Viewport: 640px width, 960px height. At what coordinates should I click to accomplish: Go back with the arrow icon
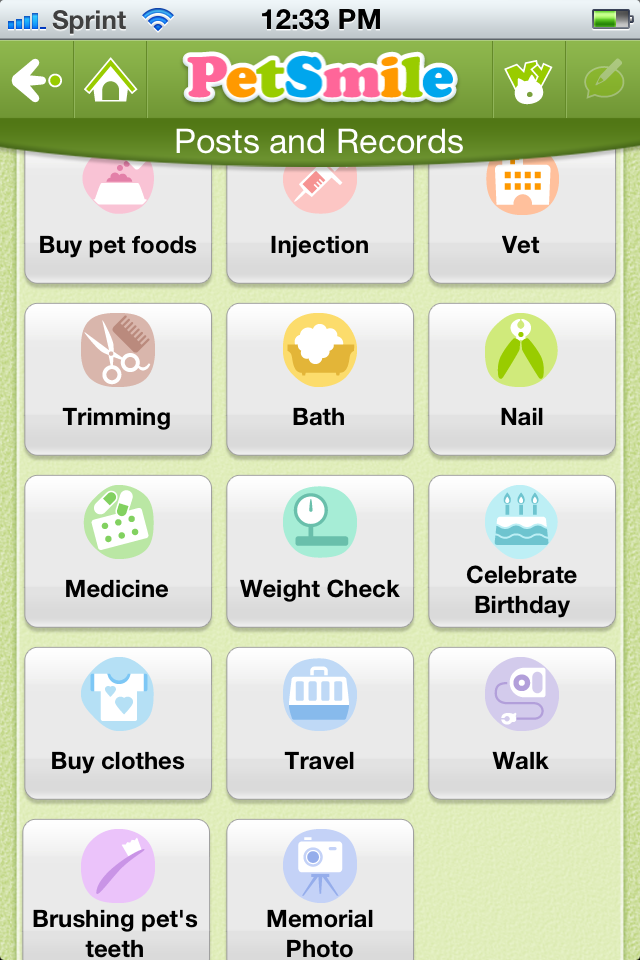[x=36, y=81]
